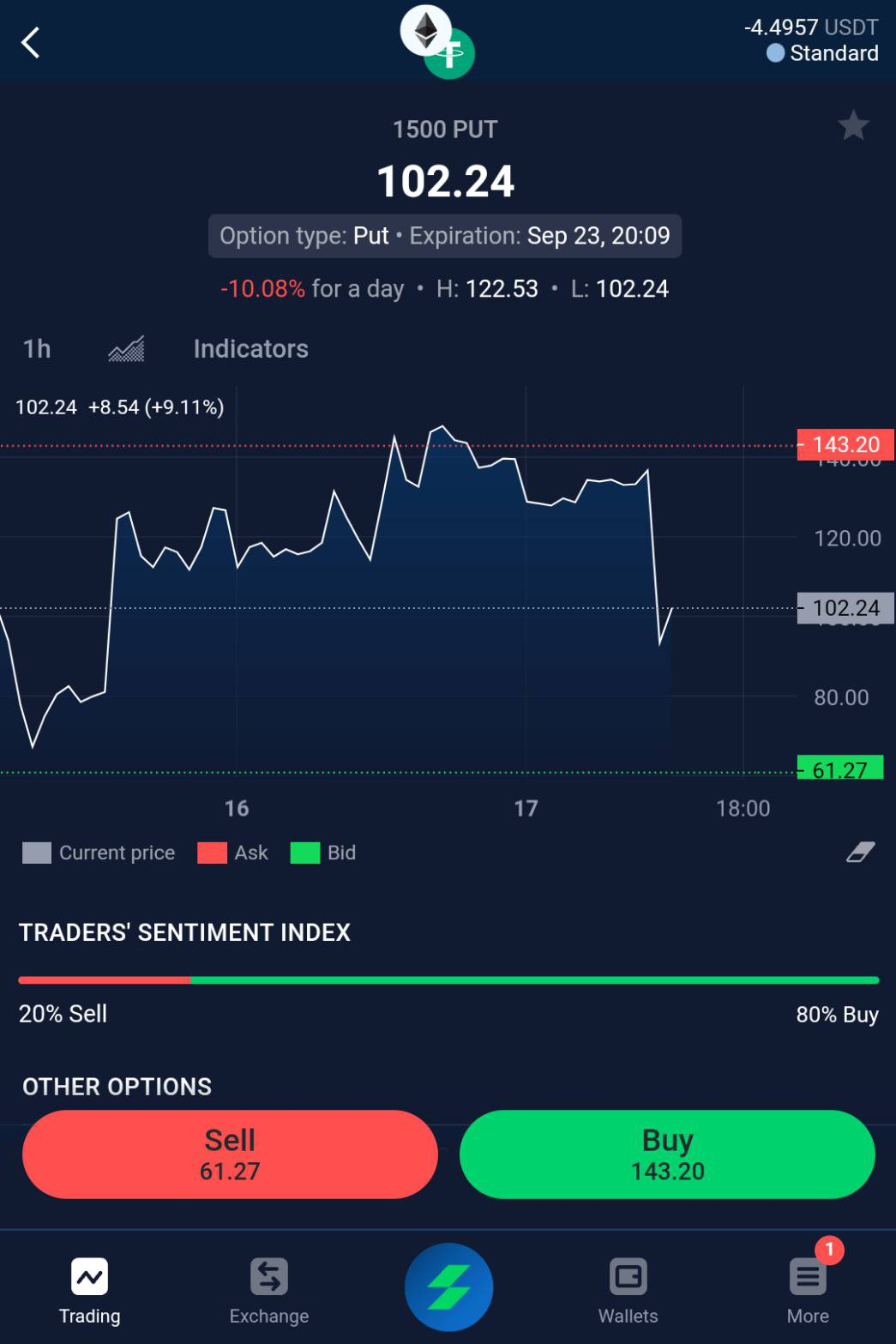This screenshot has height=1344, width=896.
Task: Go to the Wallets tab
Action: (x=628, y=1292)
